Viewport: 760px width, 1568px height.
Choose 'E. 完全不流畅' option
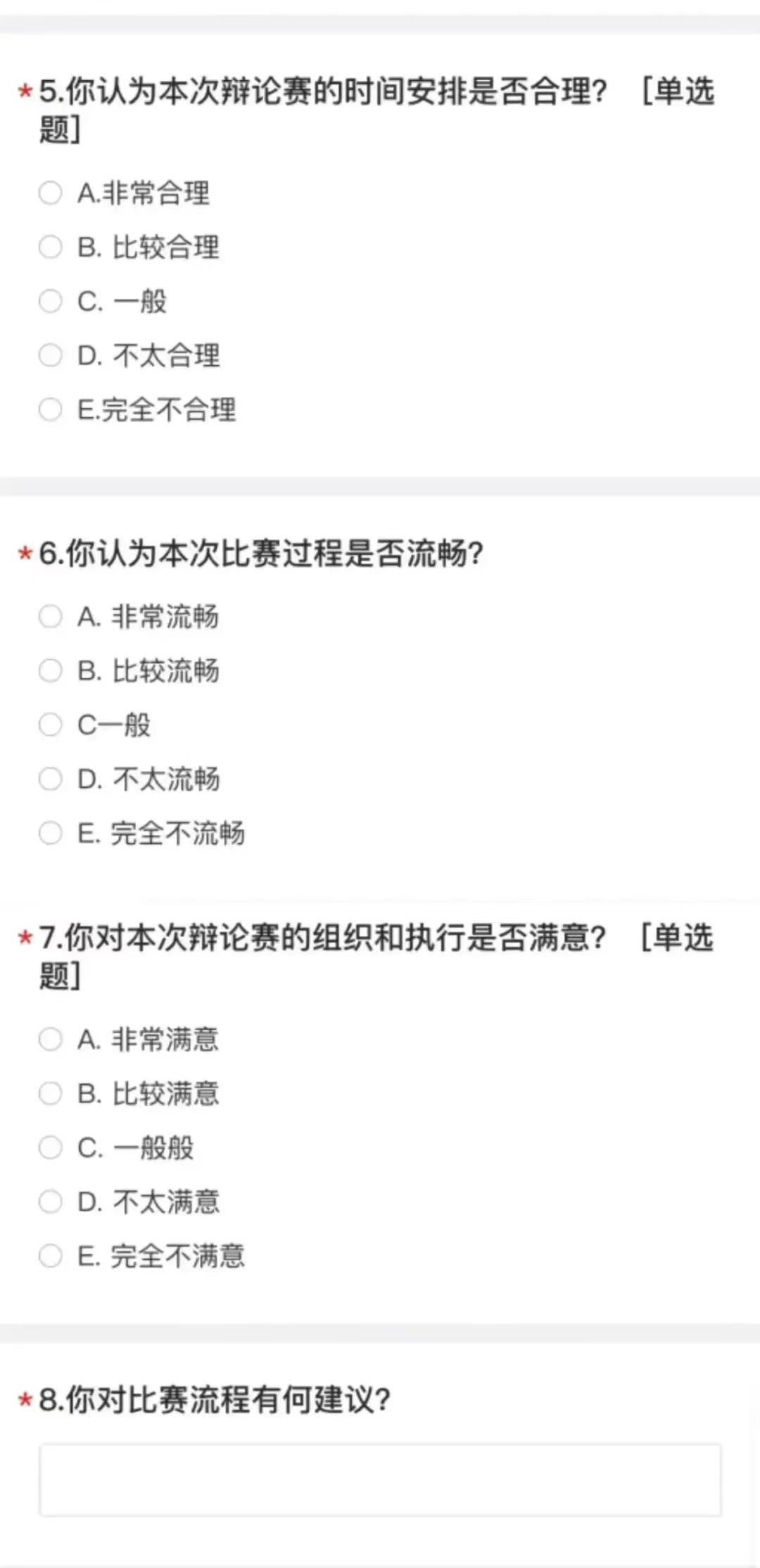pos(51,833)
